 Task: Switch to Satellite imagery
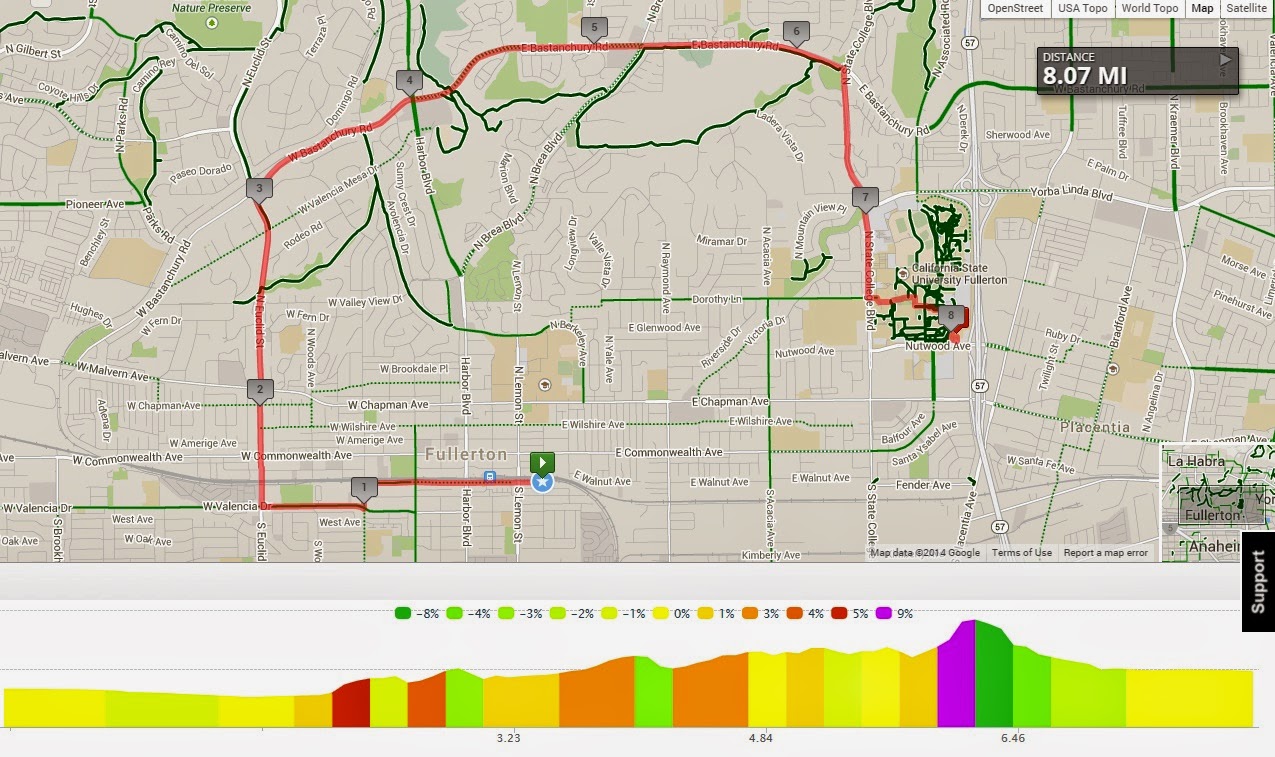pyautogui.click(x=1246, y=8)
